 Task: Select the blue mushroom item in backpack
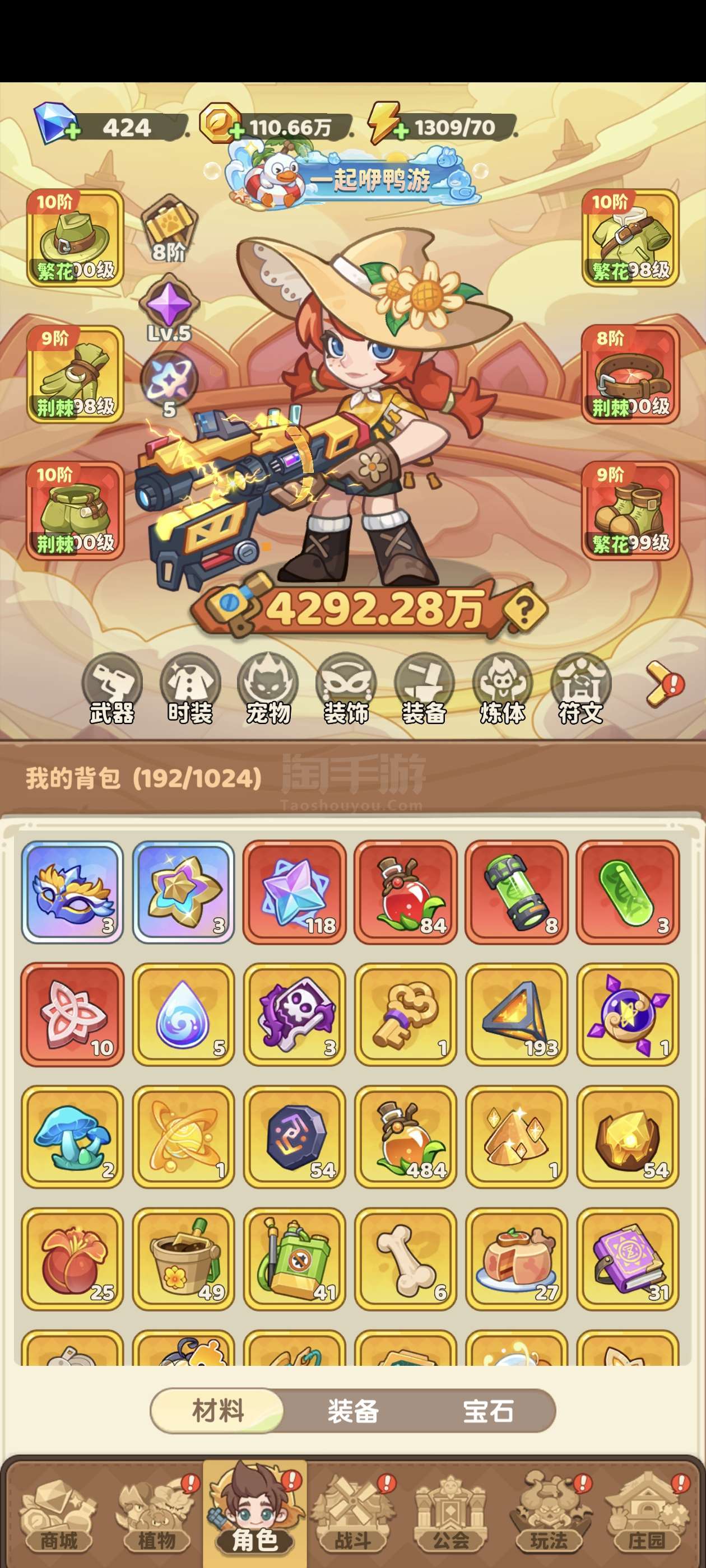click(x=72, y=1136)
